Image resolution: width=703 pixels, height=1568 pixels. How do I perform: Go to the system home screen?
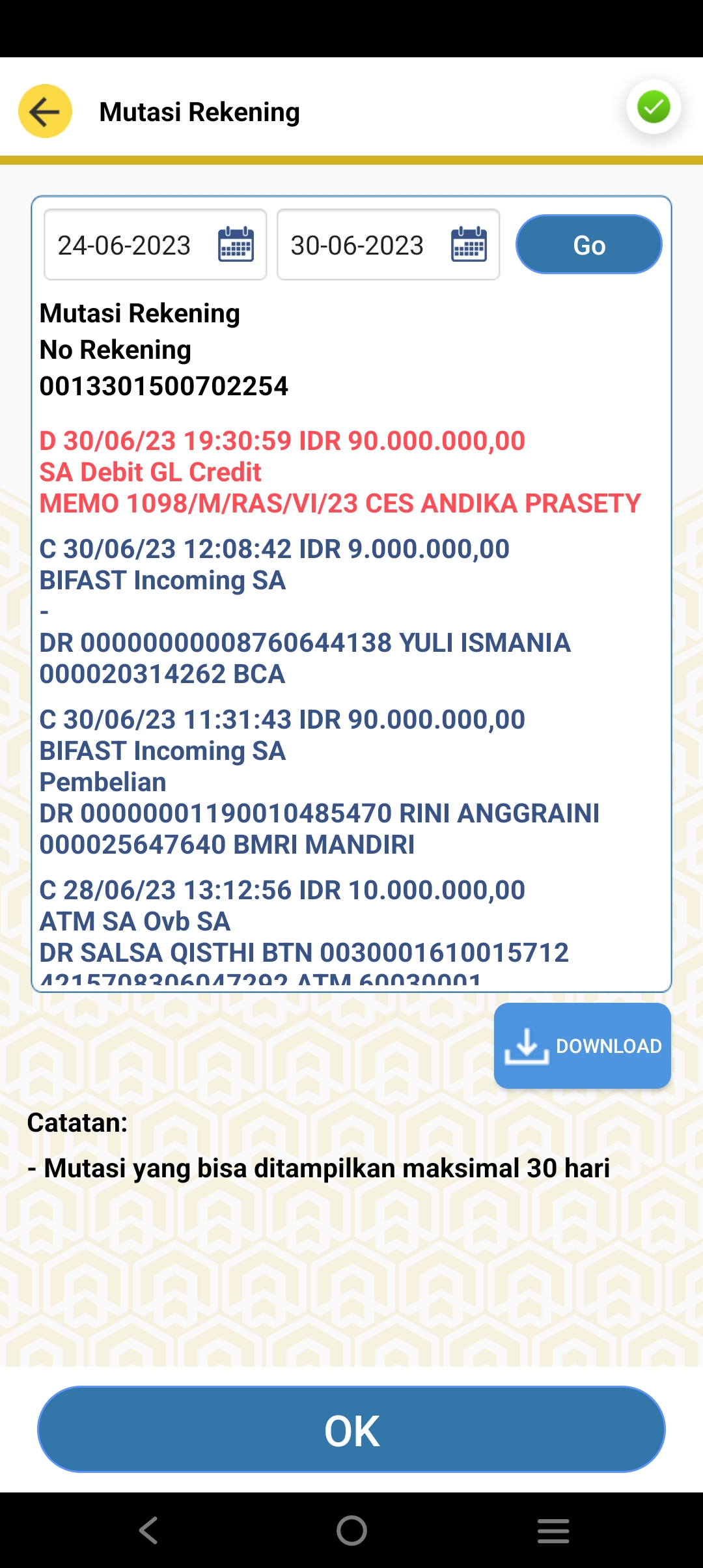coord(351,1530)
